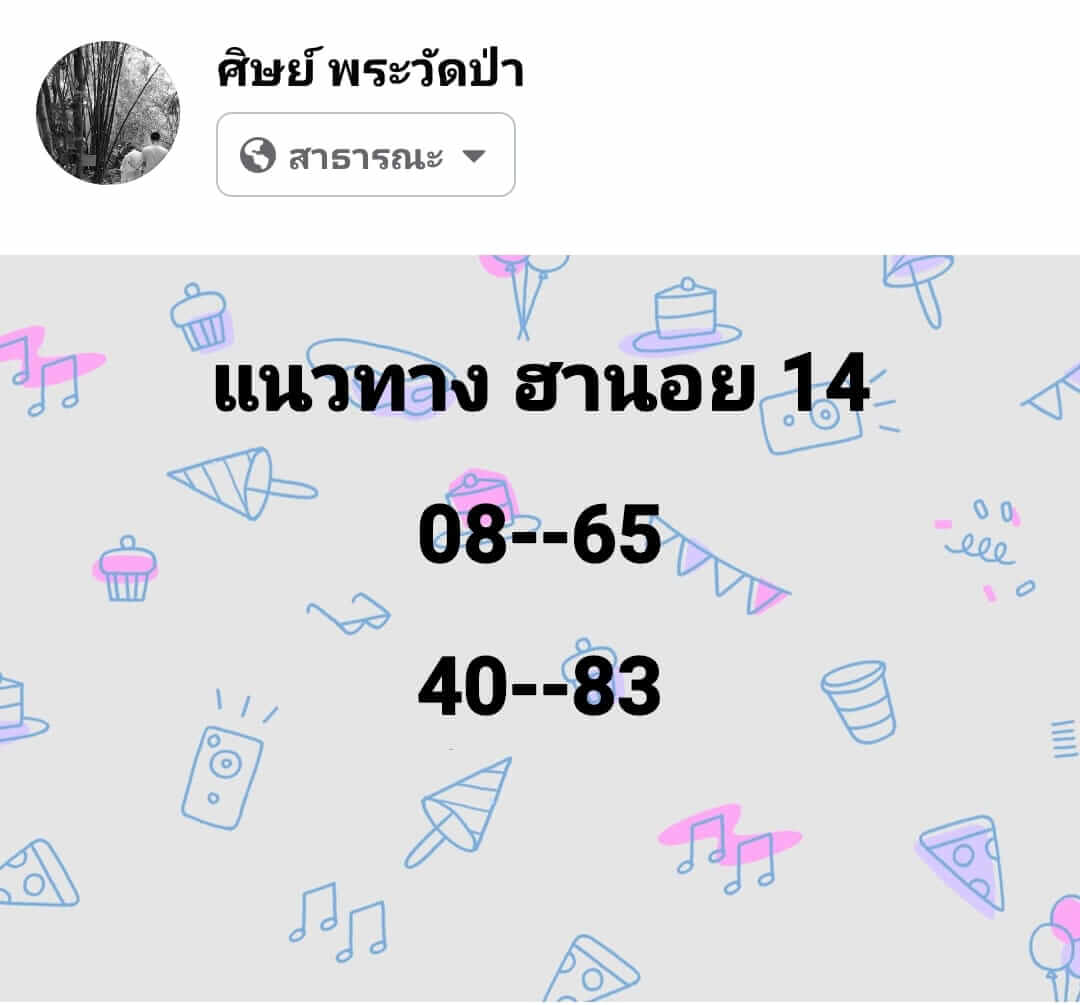Tap the ศิษย์ พระวัดป่า profile picture
This screenshot has height=1005, width=1080.
click(108, 113)
